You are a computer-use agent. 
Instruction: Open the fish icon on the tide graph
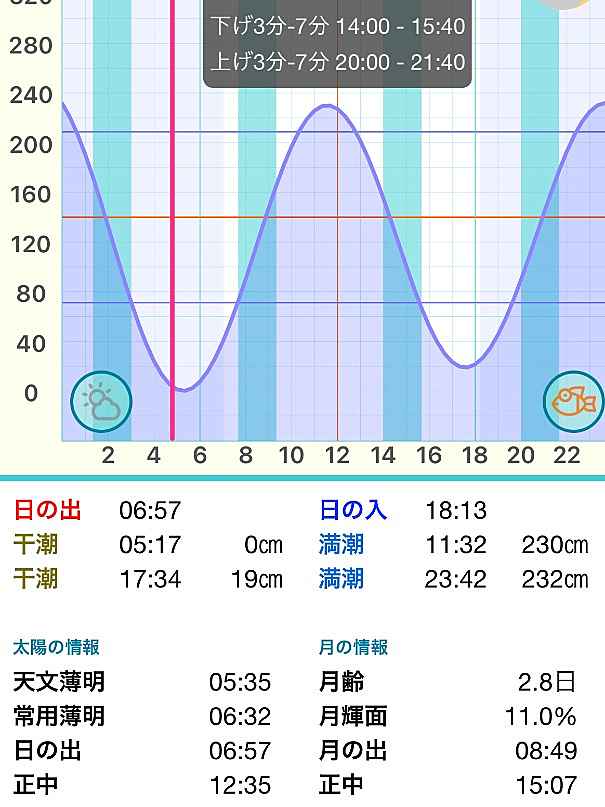[574, 402]
